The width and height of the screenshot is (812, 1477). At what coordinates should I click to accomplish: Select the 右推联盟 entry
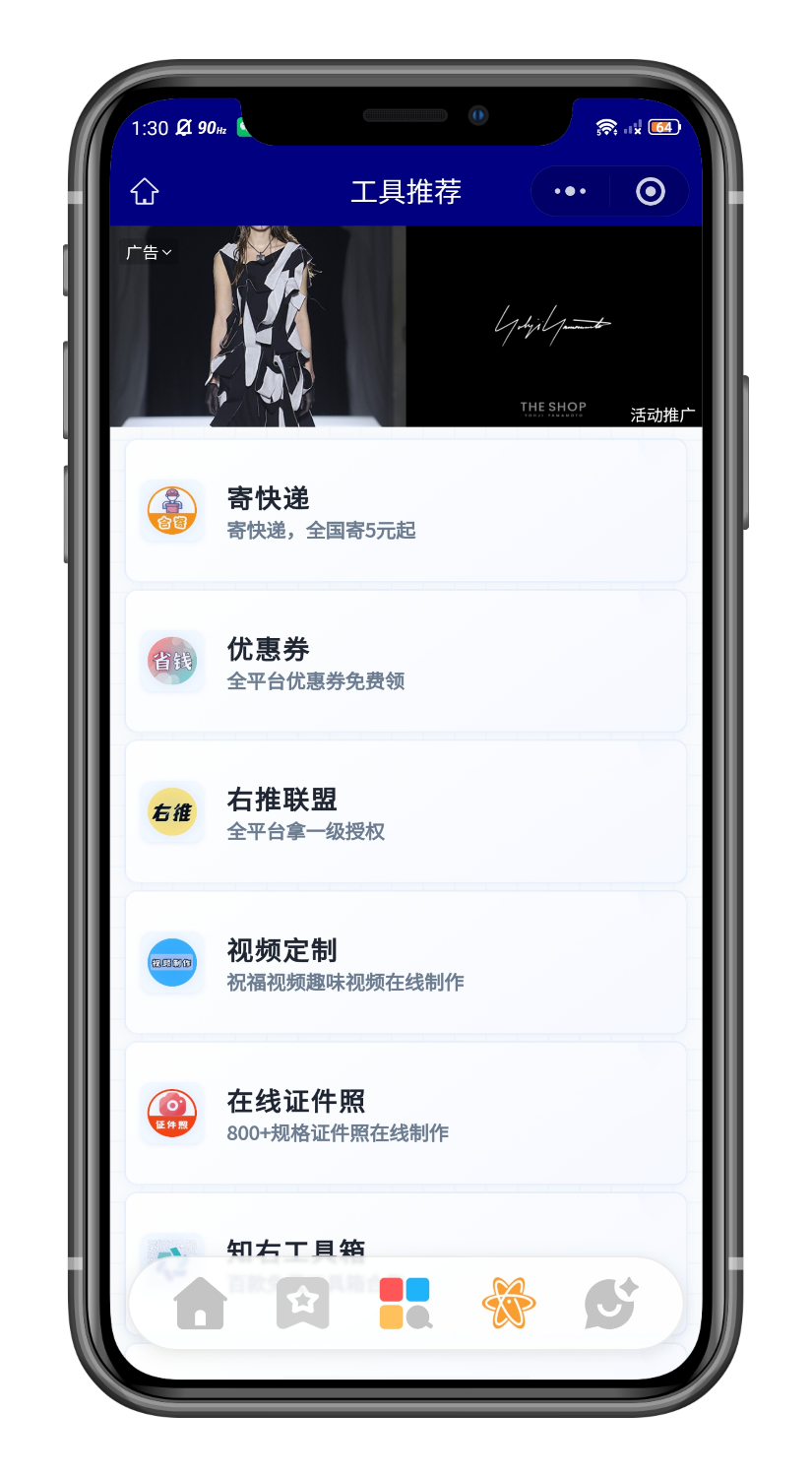406,812
